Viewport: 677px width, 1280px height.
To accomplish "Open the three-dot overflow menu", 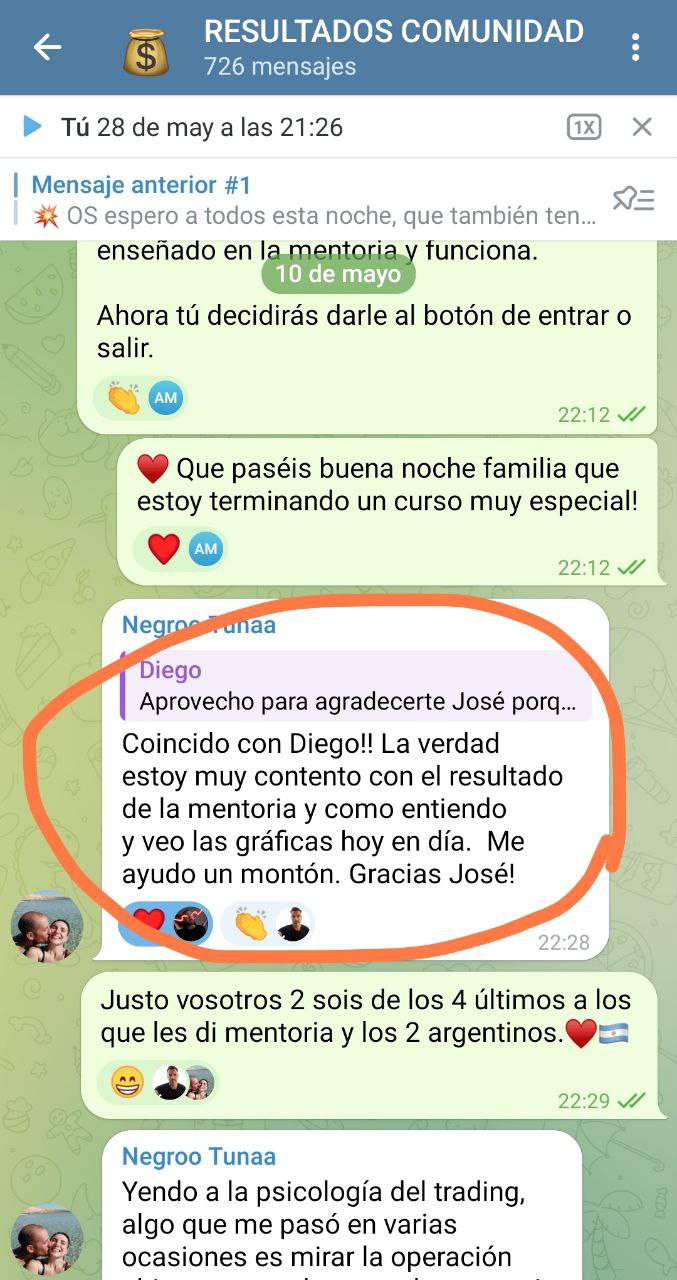I will 636,47.
